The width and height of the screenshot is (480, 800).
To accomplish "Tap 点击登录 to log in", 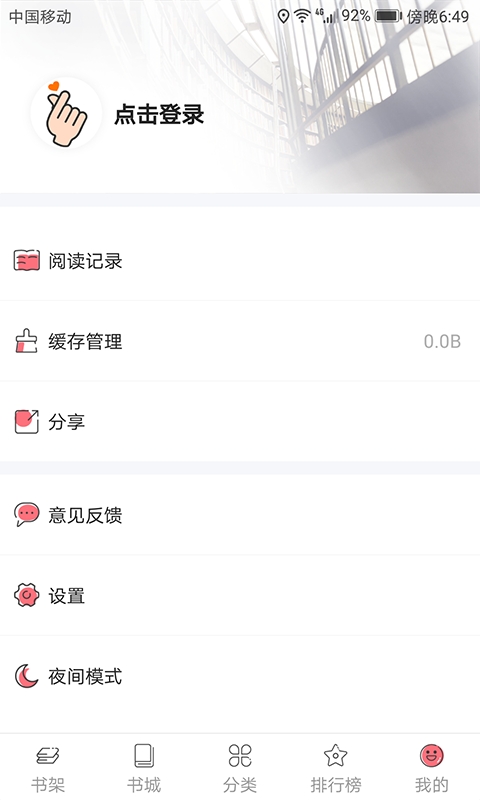I will [159, 114].
